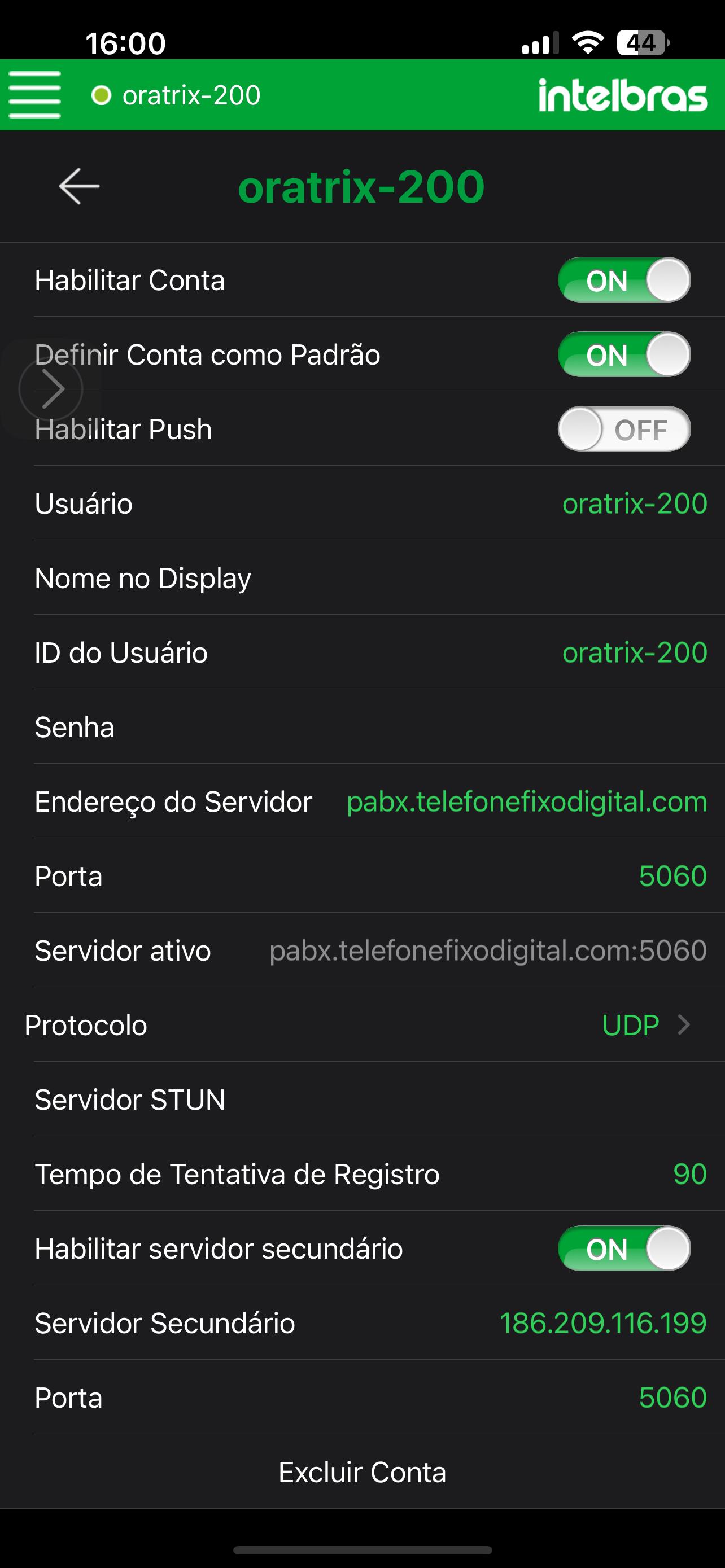Viewport: 725px width, 1568px height.
Task: Disable Definir Conta como Padrão
Action: [x=624, y=355]
